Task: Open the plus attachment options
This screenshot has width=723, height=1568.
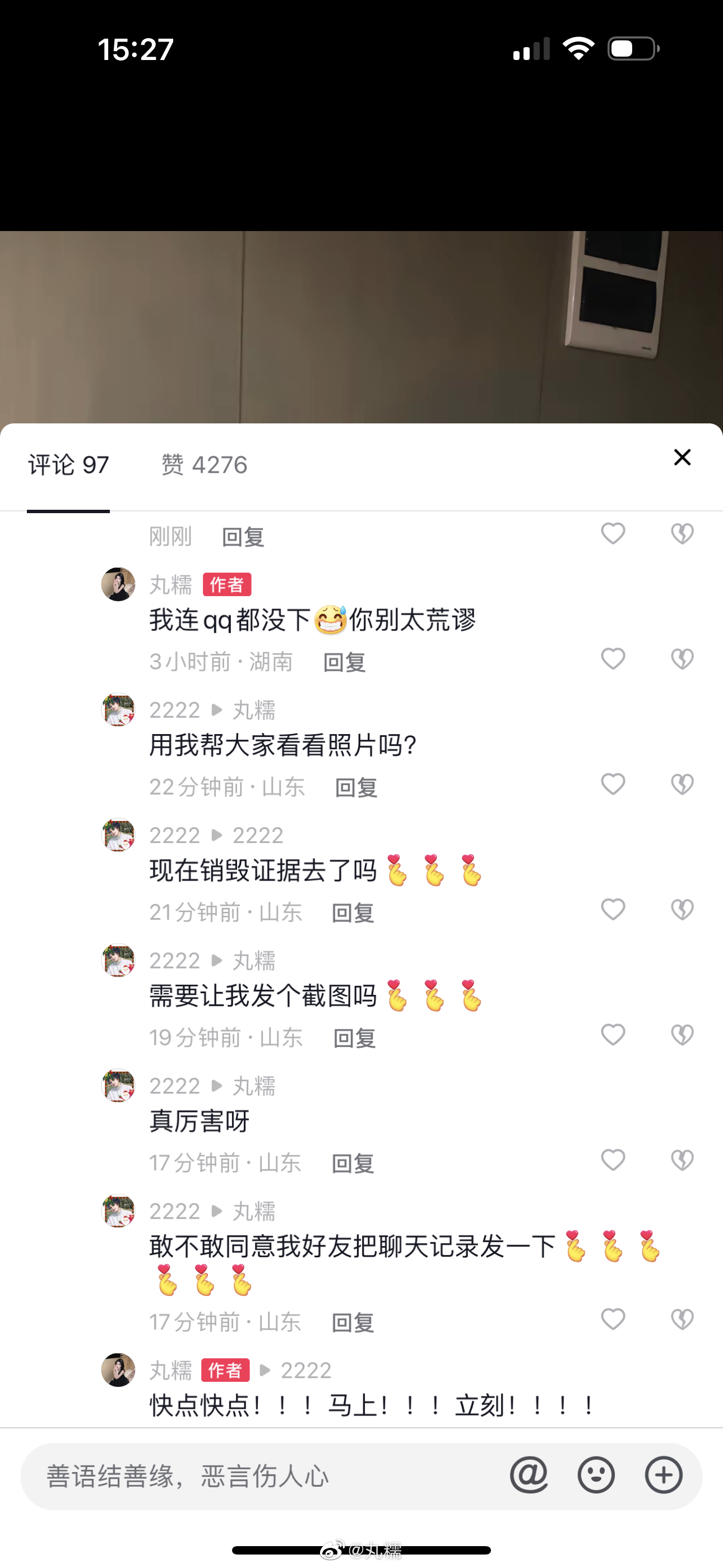Action: (x=664, y=1475)
